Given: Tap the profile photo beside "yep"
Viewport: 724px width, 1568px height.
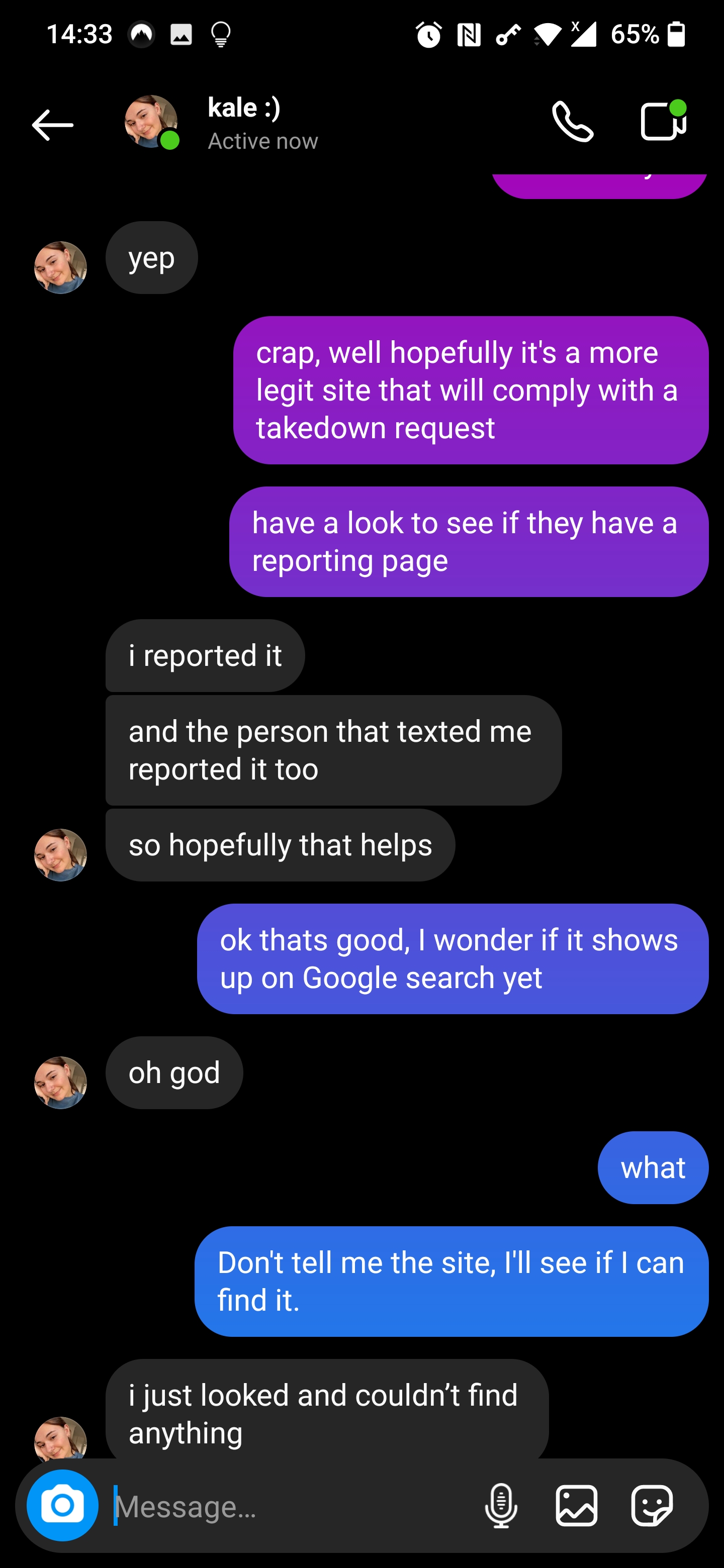Looking at the screenshot, I should (x=60, y=268).
